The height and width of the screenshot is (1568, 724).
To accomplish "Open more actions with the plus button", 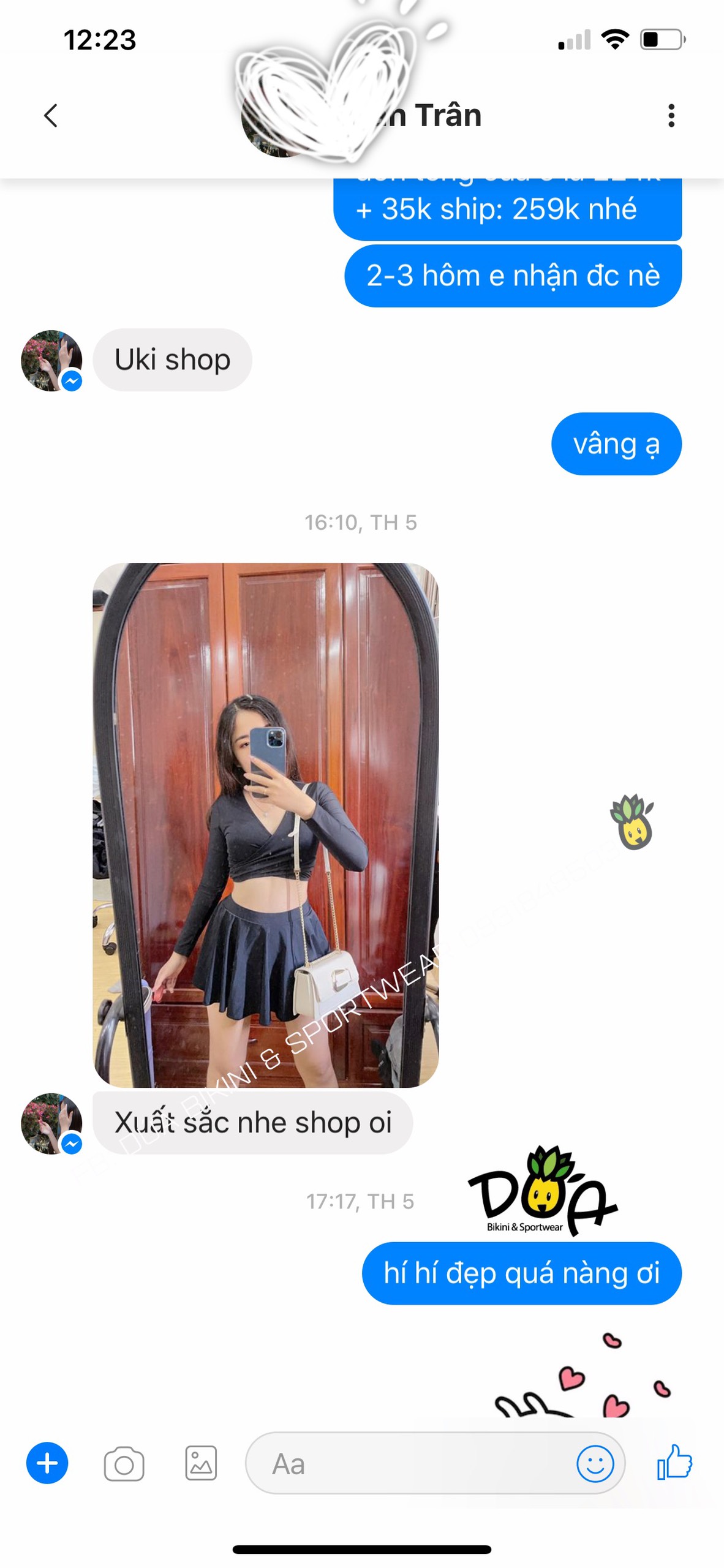I will [x=47, y=1464].
